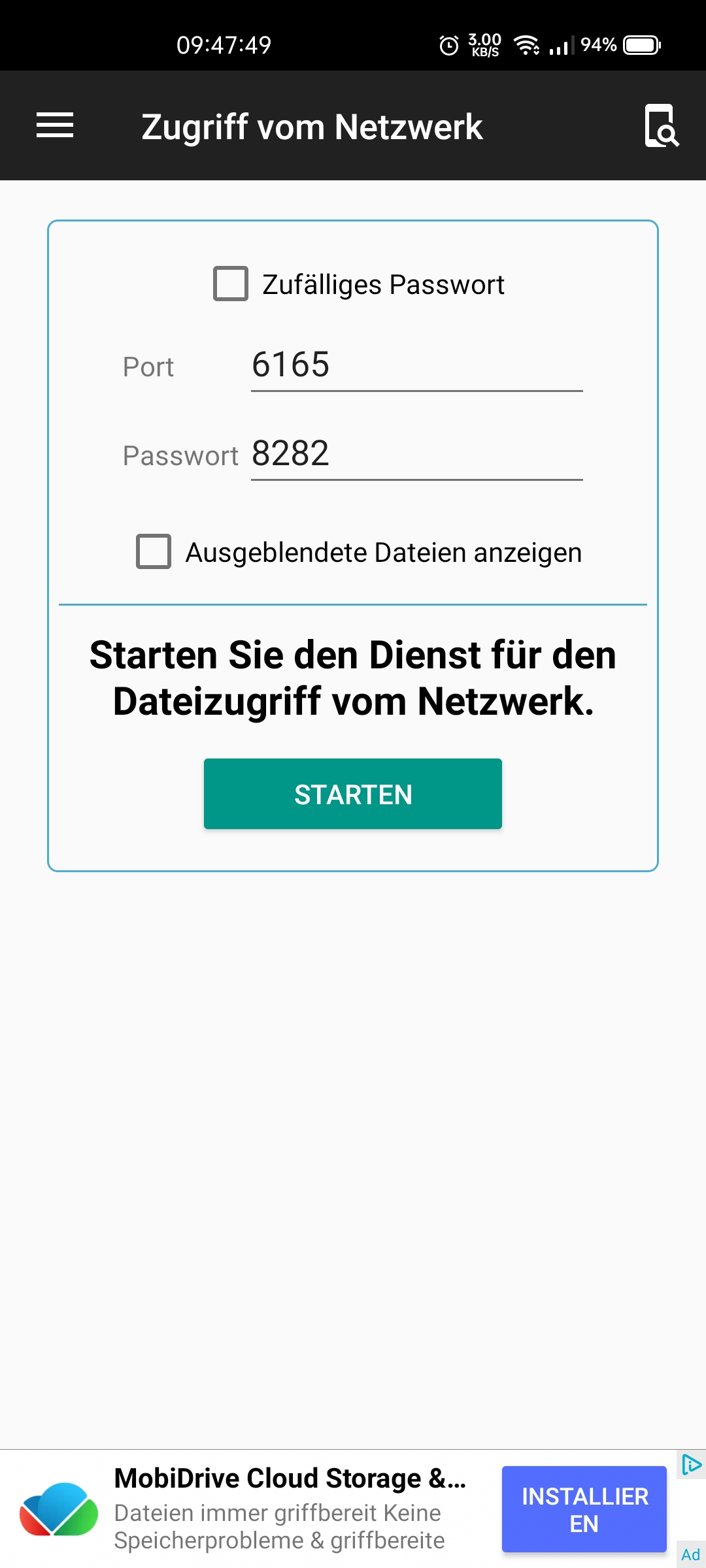Tap STARTEN to start the network service
The width and height of the screenshot is (706, 1568).
352,794
